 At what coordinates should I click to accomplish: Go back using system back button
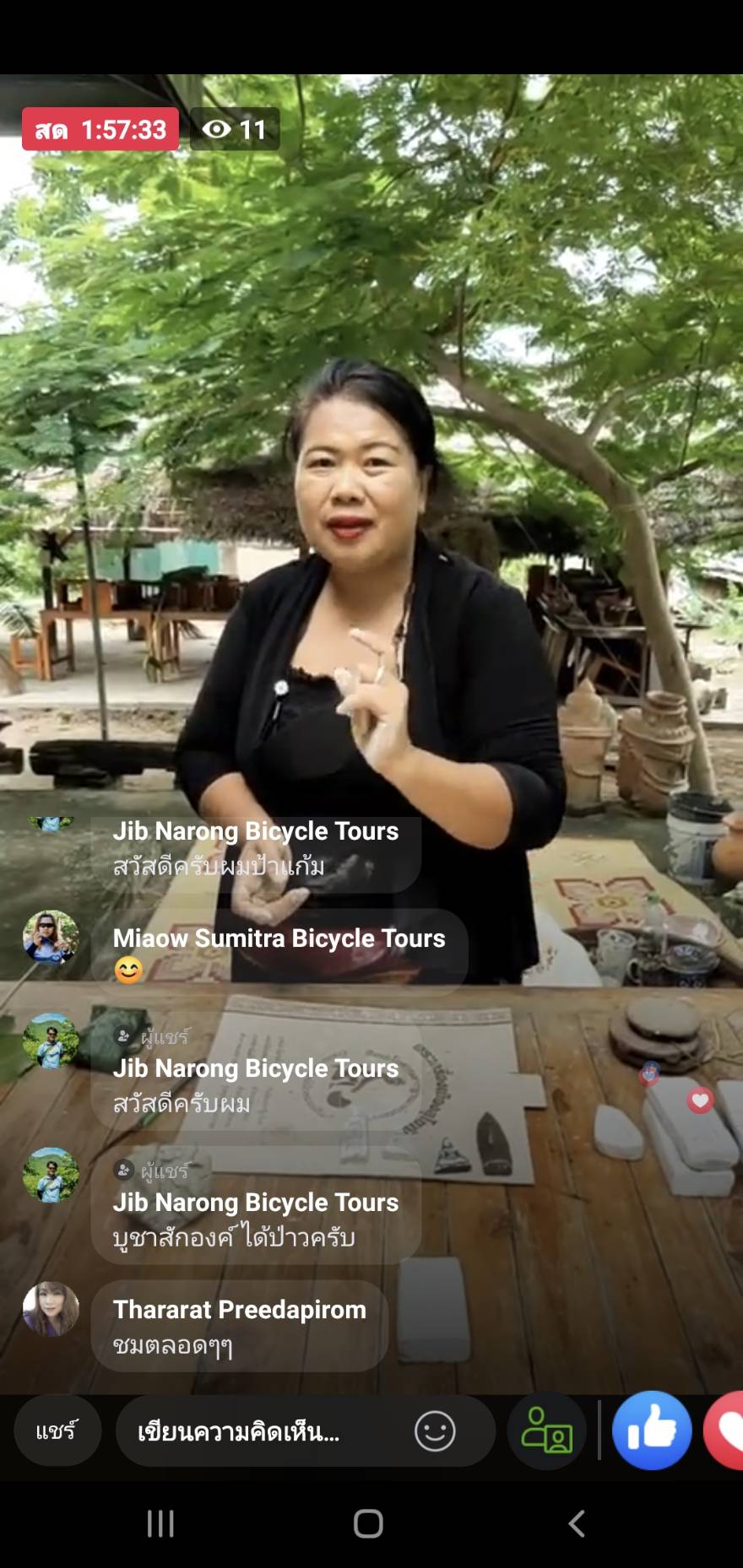click(577, 1523)
